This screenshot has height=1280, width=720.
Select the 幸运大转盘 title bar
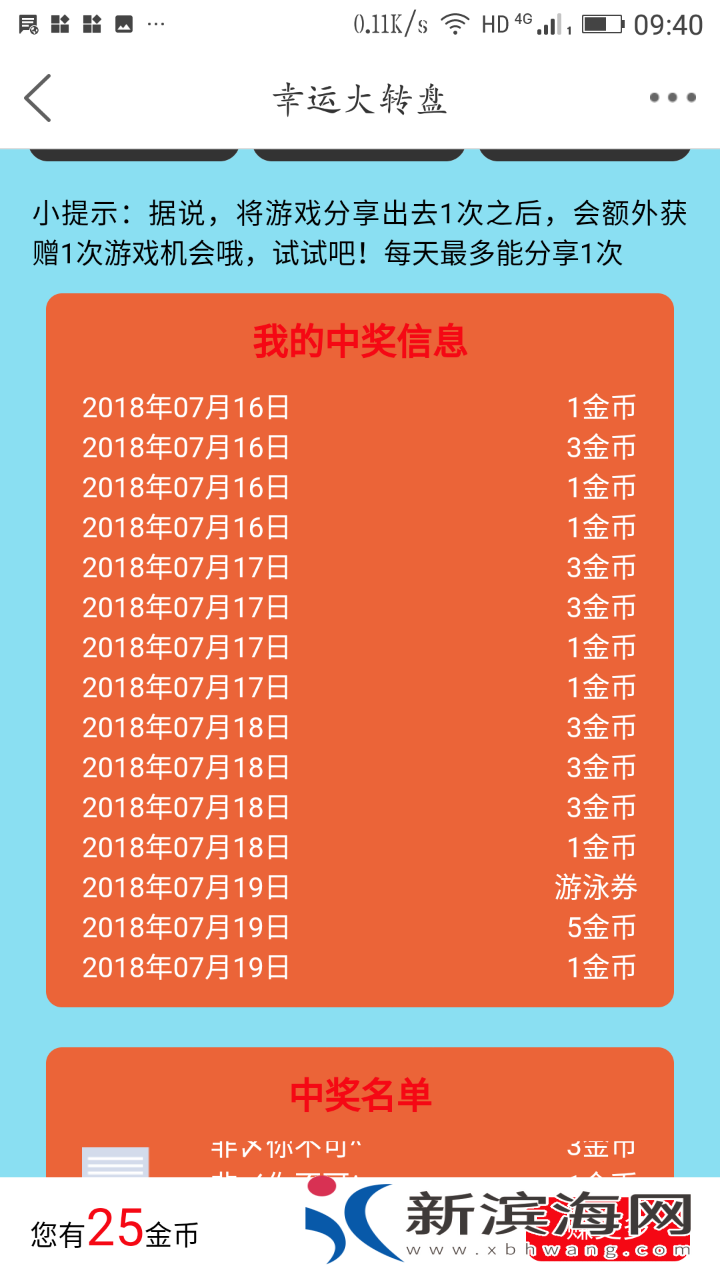coord(360,97)
